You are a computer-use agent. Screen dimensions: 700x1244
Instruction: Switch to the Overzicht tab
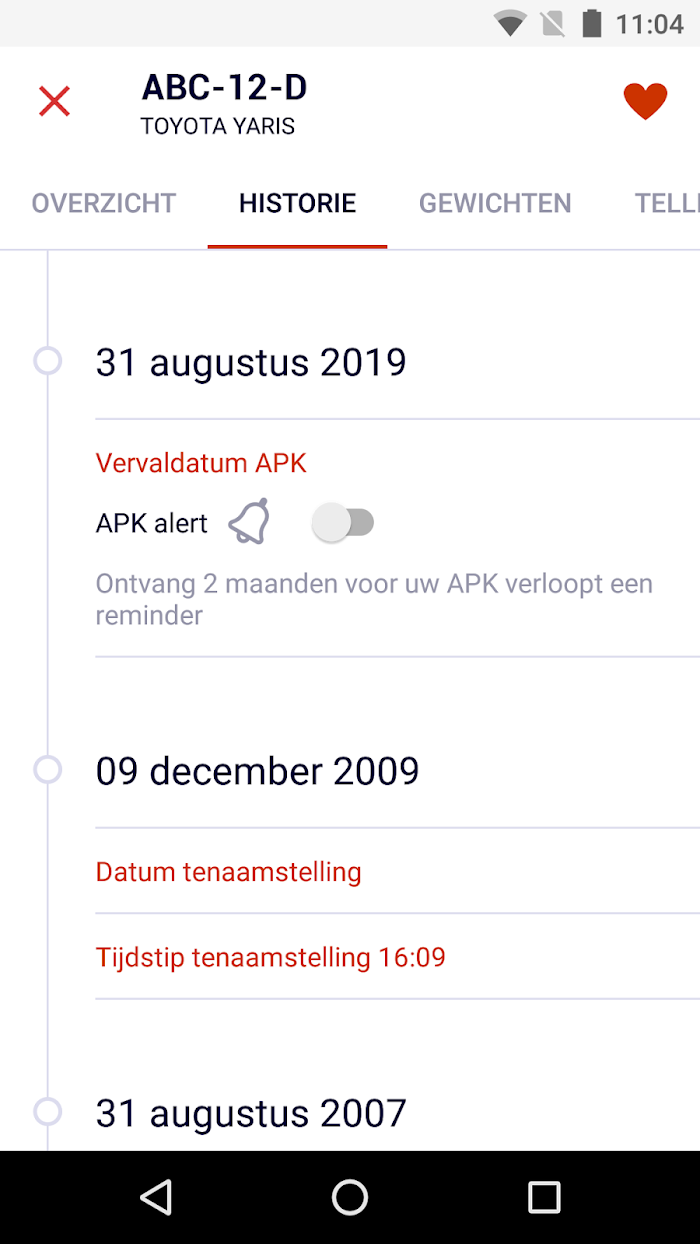(x=104, y=203)
